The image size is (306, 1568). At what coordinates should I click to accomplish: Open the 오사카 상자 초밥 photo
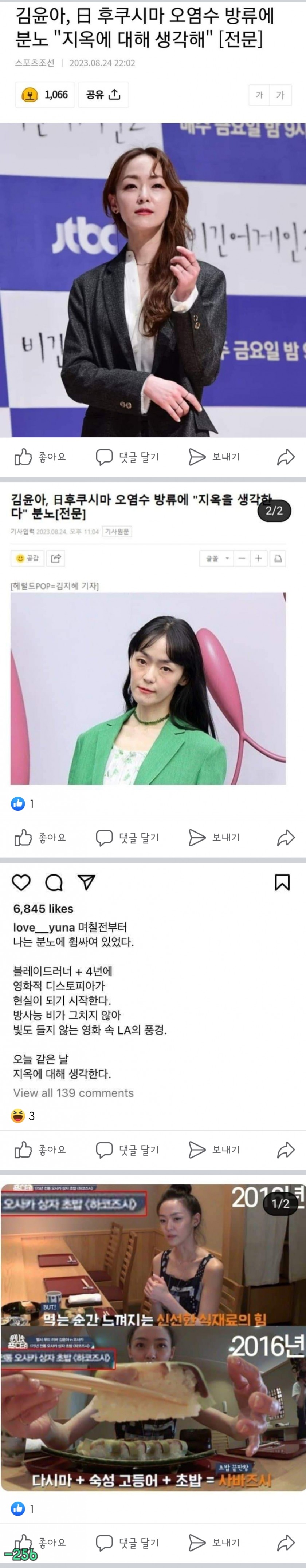[x=152, y=1339]
